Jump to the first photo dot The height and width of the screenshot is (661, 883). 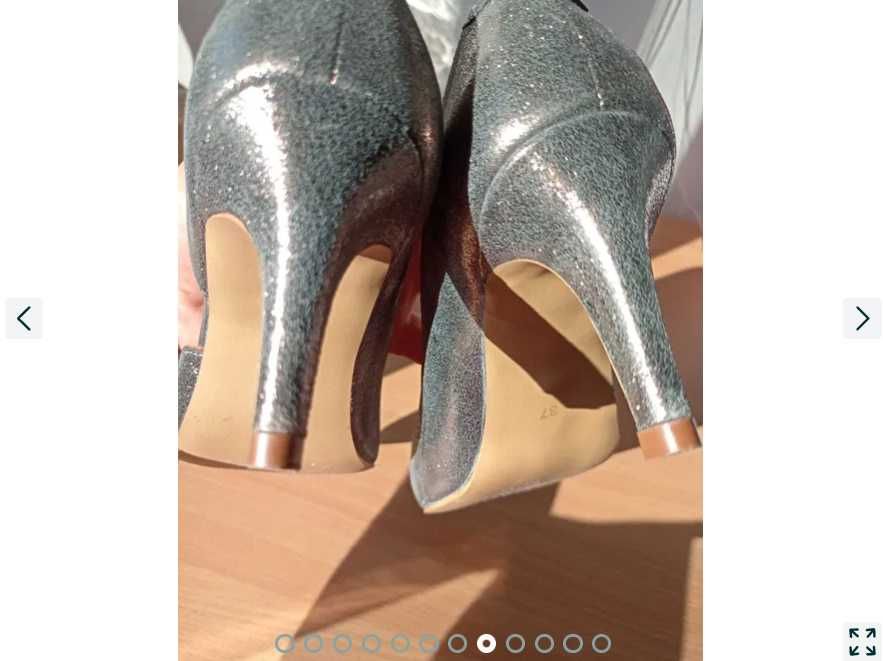click(x=285, y=644)
